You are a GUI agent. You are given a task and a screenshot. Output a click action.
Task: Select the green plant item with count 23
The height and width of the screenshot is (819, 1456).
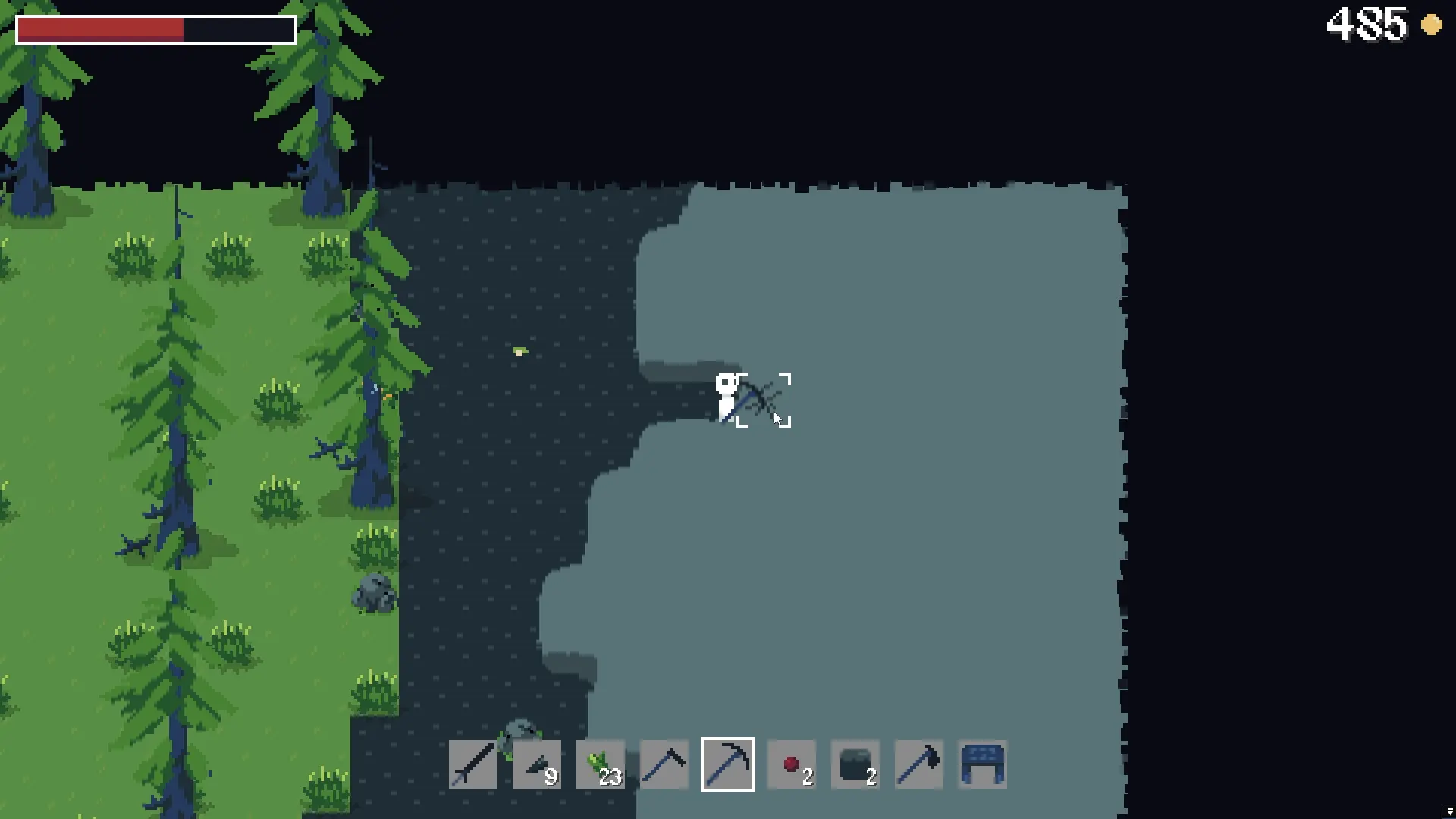[x=601, y=764]
